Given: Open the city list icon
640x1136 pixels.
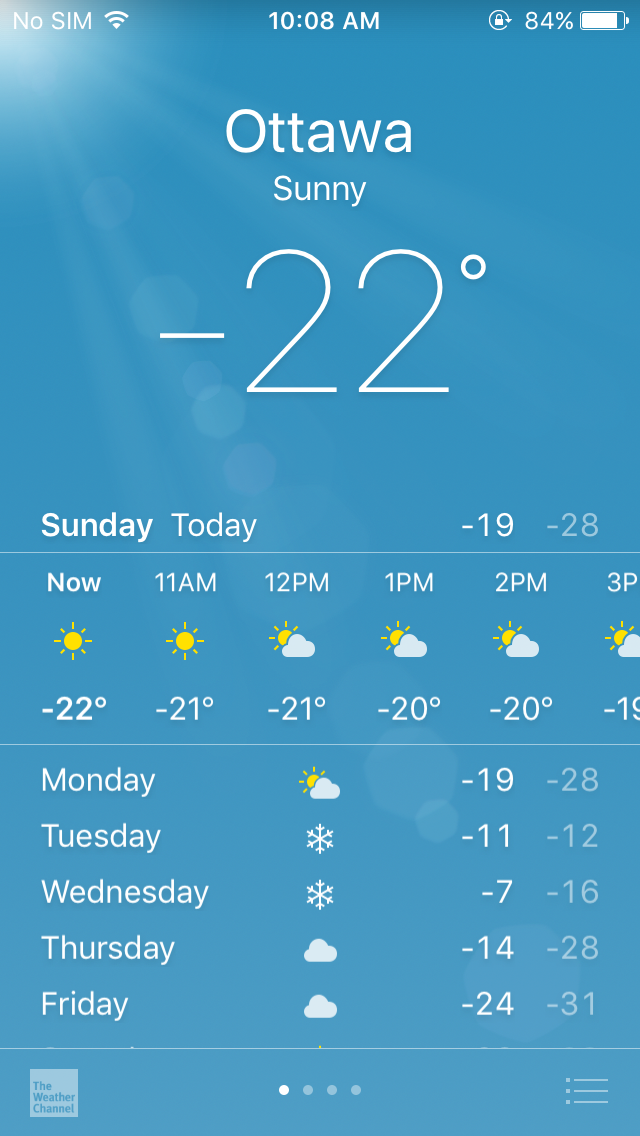Looking at the screenshot, I should tap(586, 1090).
